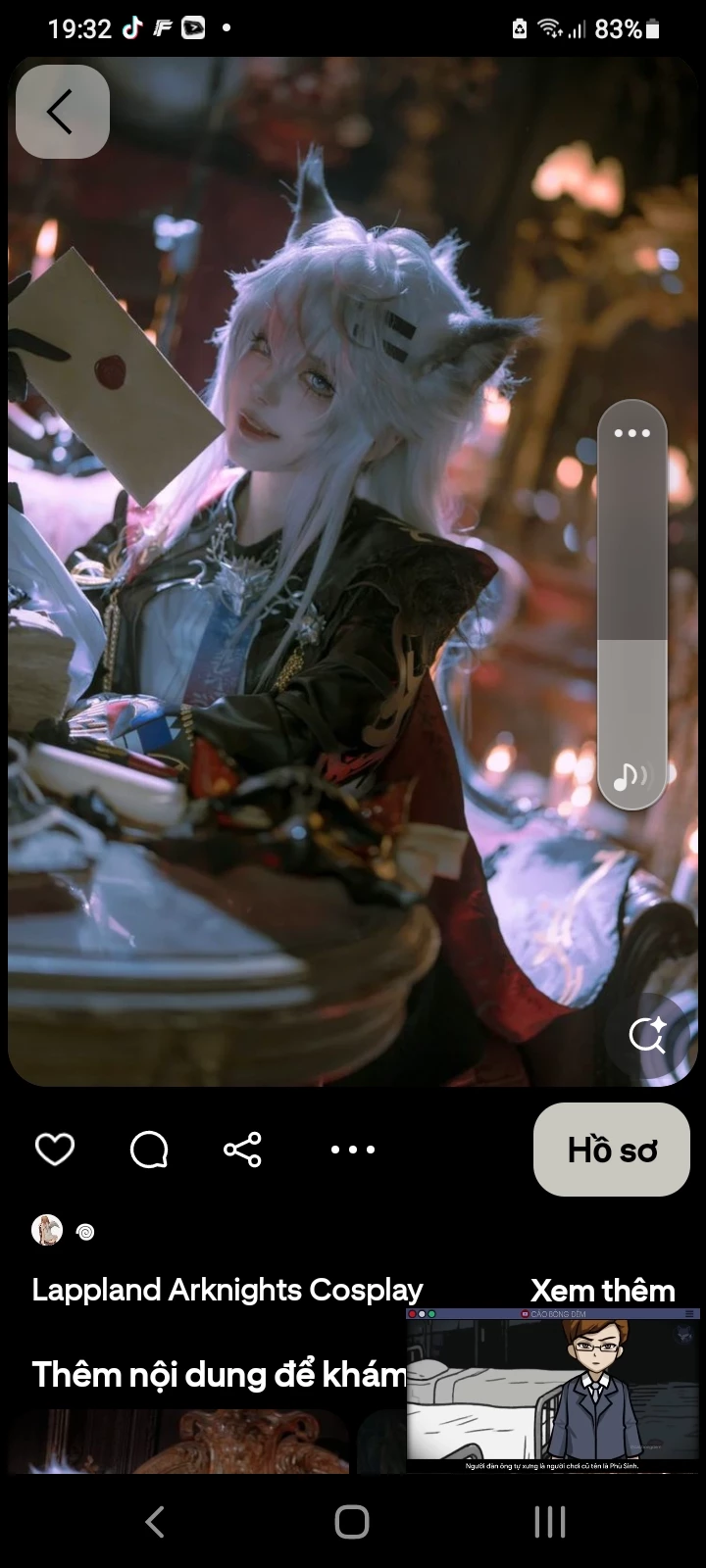Share this Lappland cosplay pin

coord(242,1149)
